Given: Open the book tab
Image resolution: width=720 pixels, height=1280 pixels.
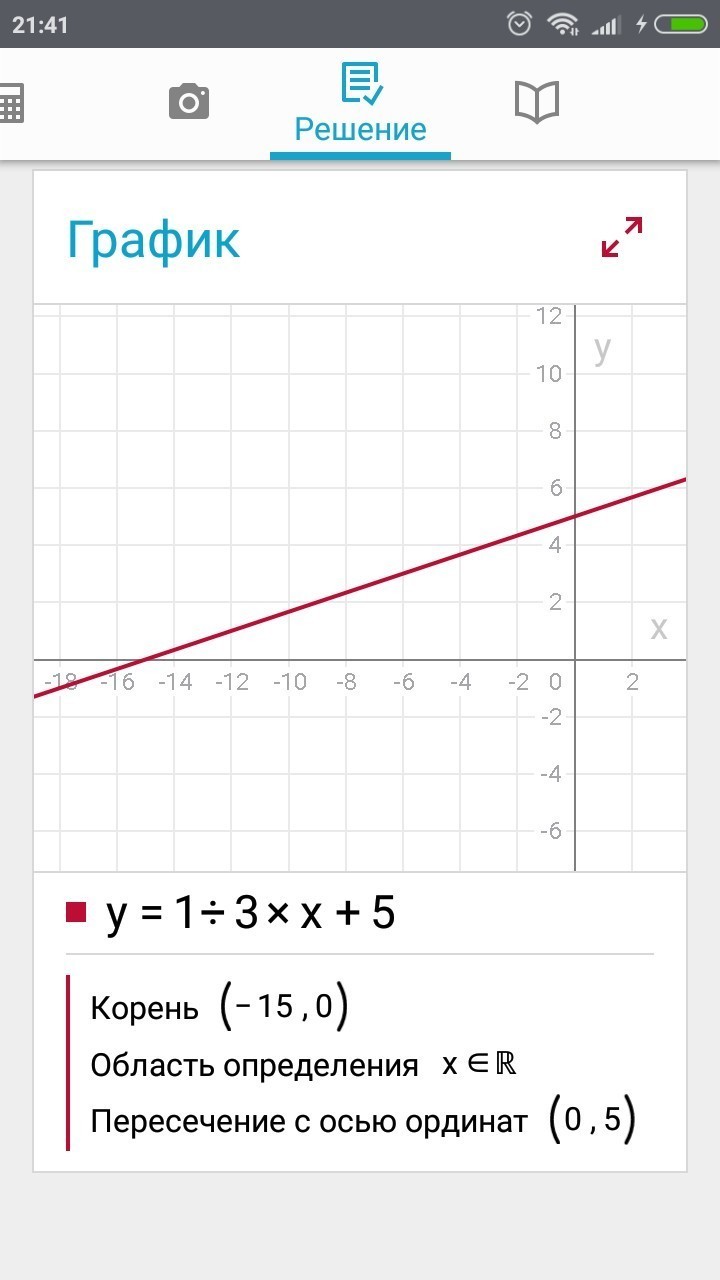Looking at the screenshot, I should 537,102.
